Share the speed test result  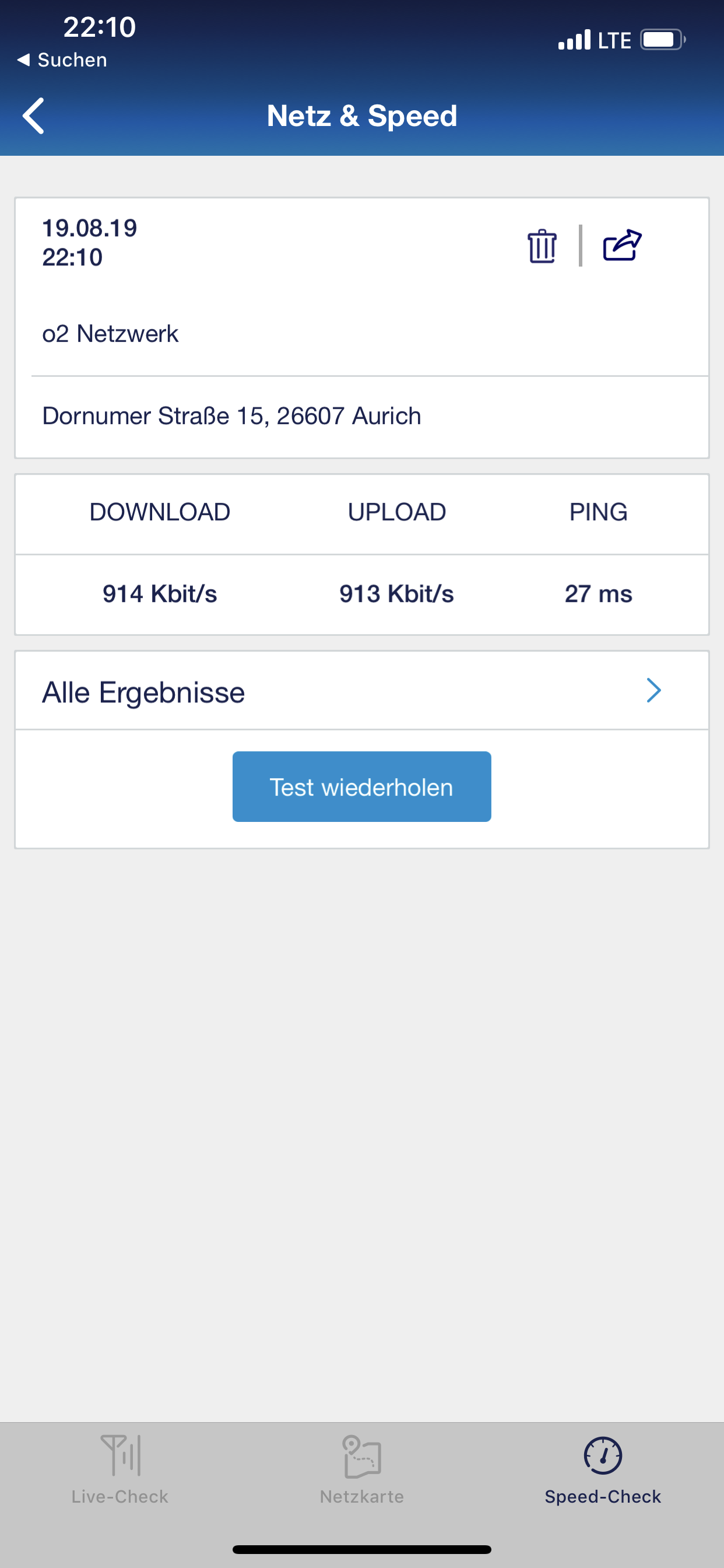click(x=622, y=246)
